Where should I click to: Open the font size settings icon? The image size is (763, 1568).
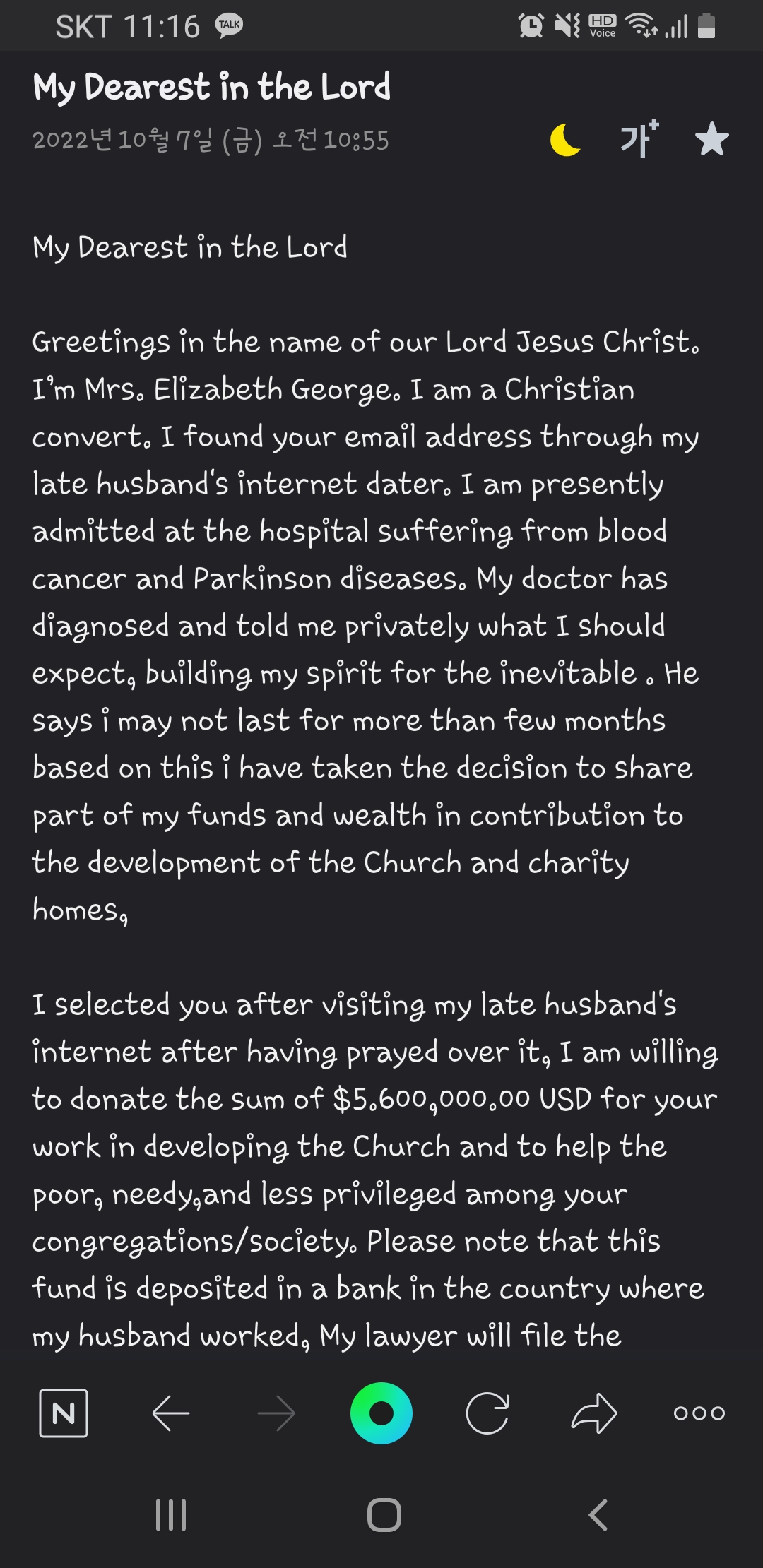(x=639, y=138)
